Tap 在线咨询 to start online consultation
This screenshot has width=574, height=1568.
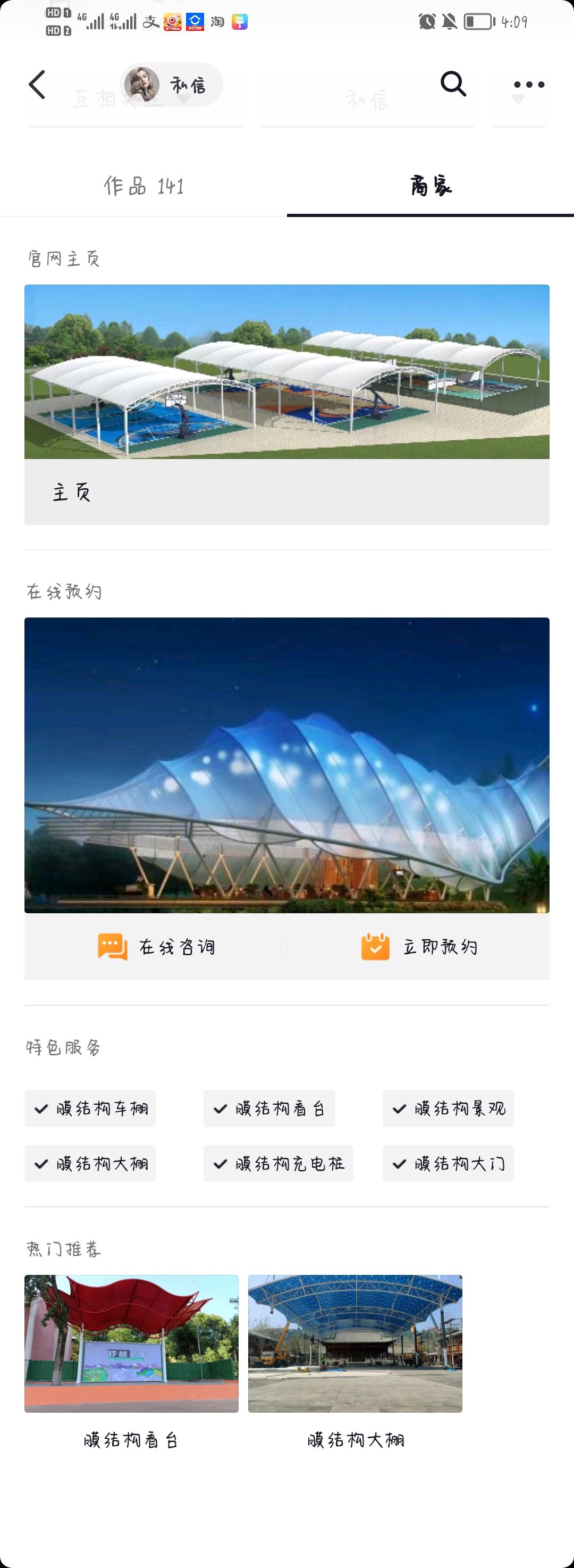156,947
